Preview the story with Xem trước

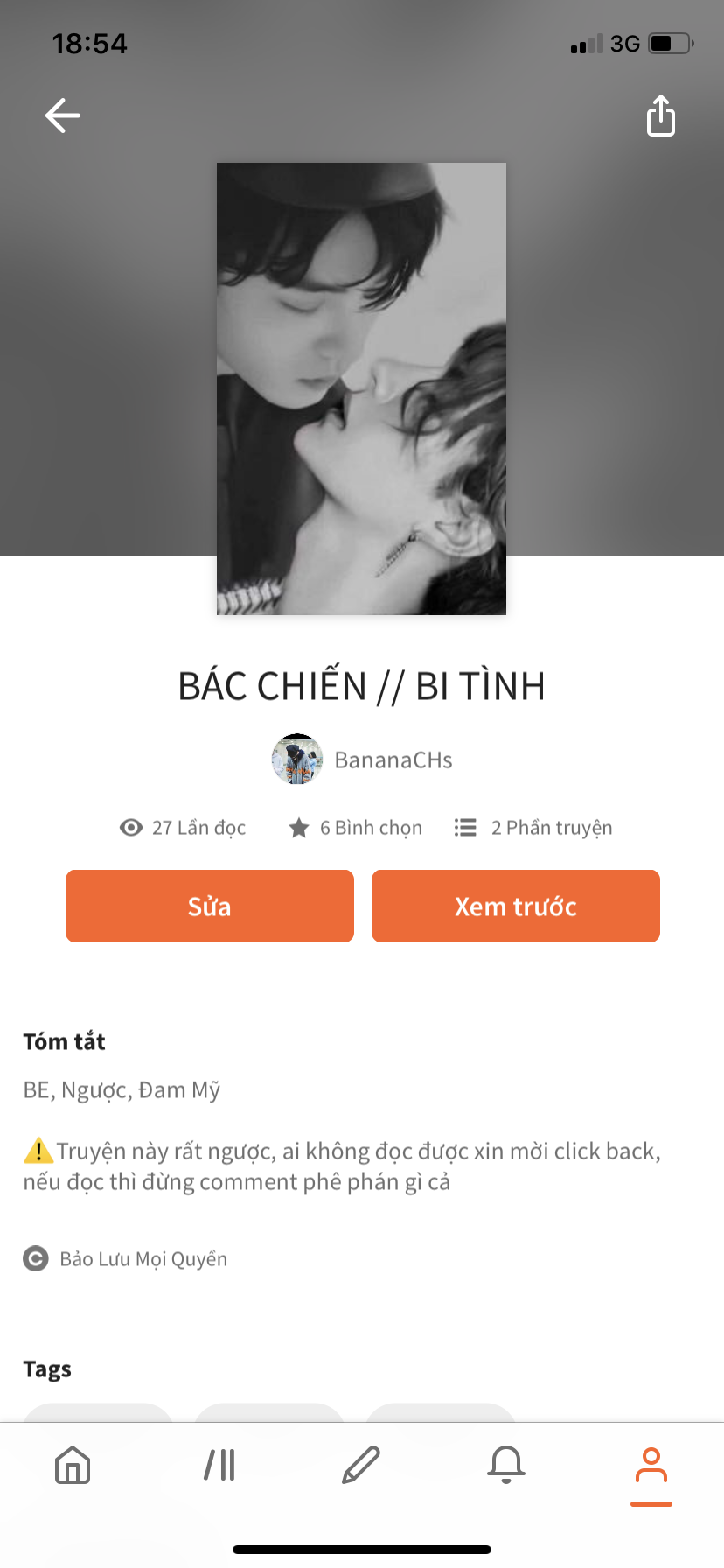point(516,906)
